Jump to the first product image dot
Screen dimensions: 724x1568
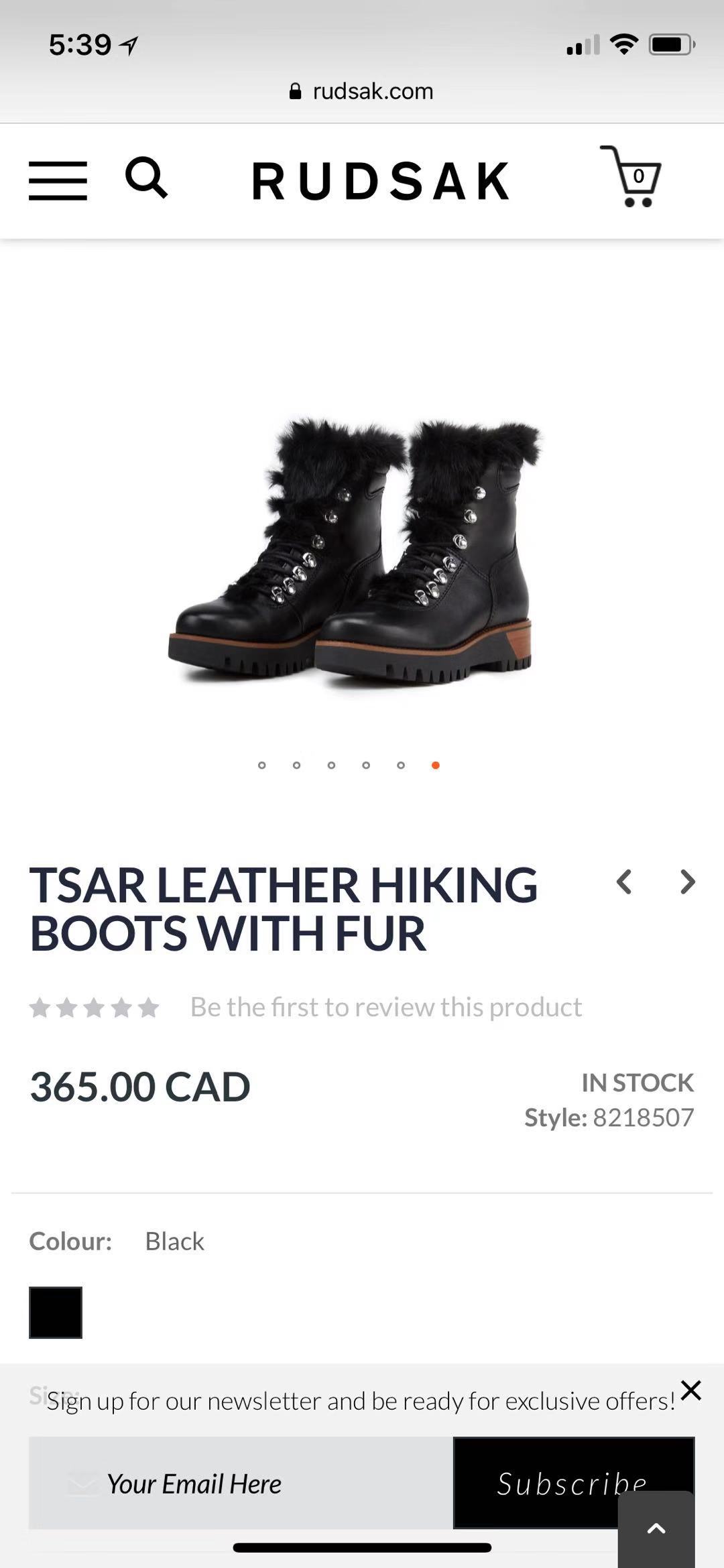pos(262,765)
